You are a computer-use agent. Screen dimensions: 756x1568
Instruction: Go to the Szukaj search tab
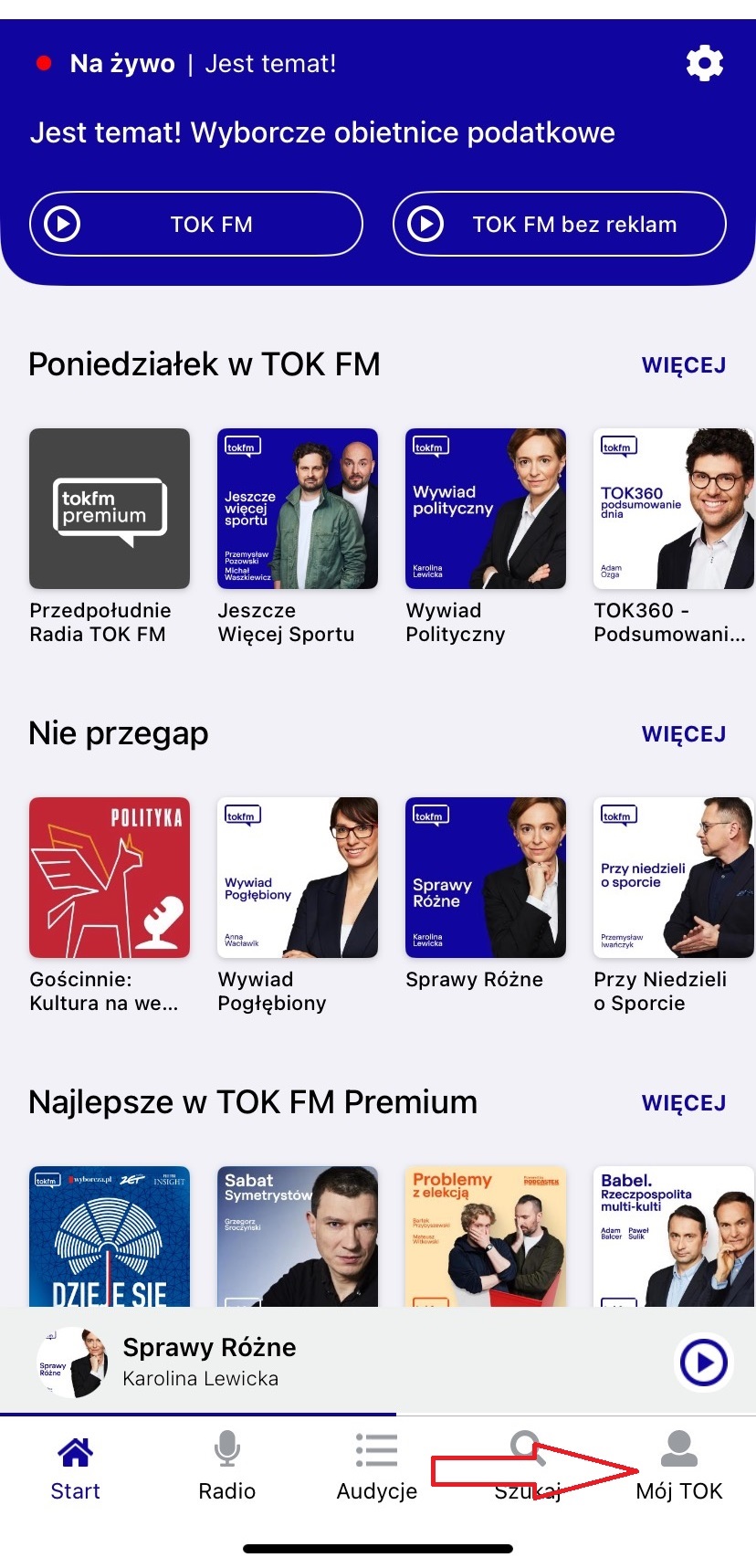(528, 1466)
